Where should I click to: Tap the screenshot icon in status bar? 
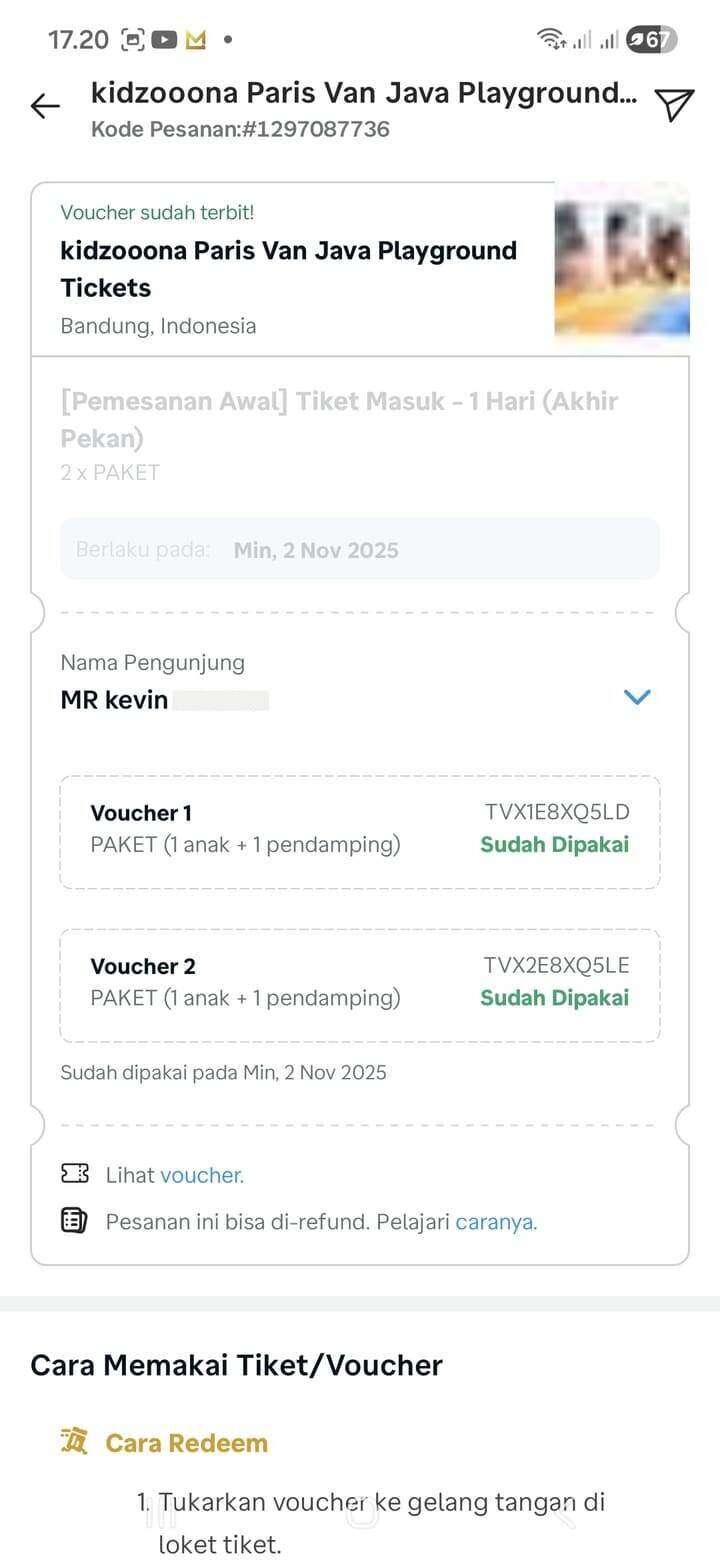(x=131, y=40)
